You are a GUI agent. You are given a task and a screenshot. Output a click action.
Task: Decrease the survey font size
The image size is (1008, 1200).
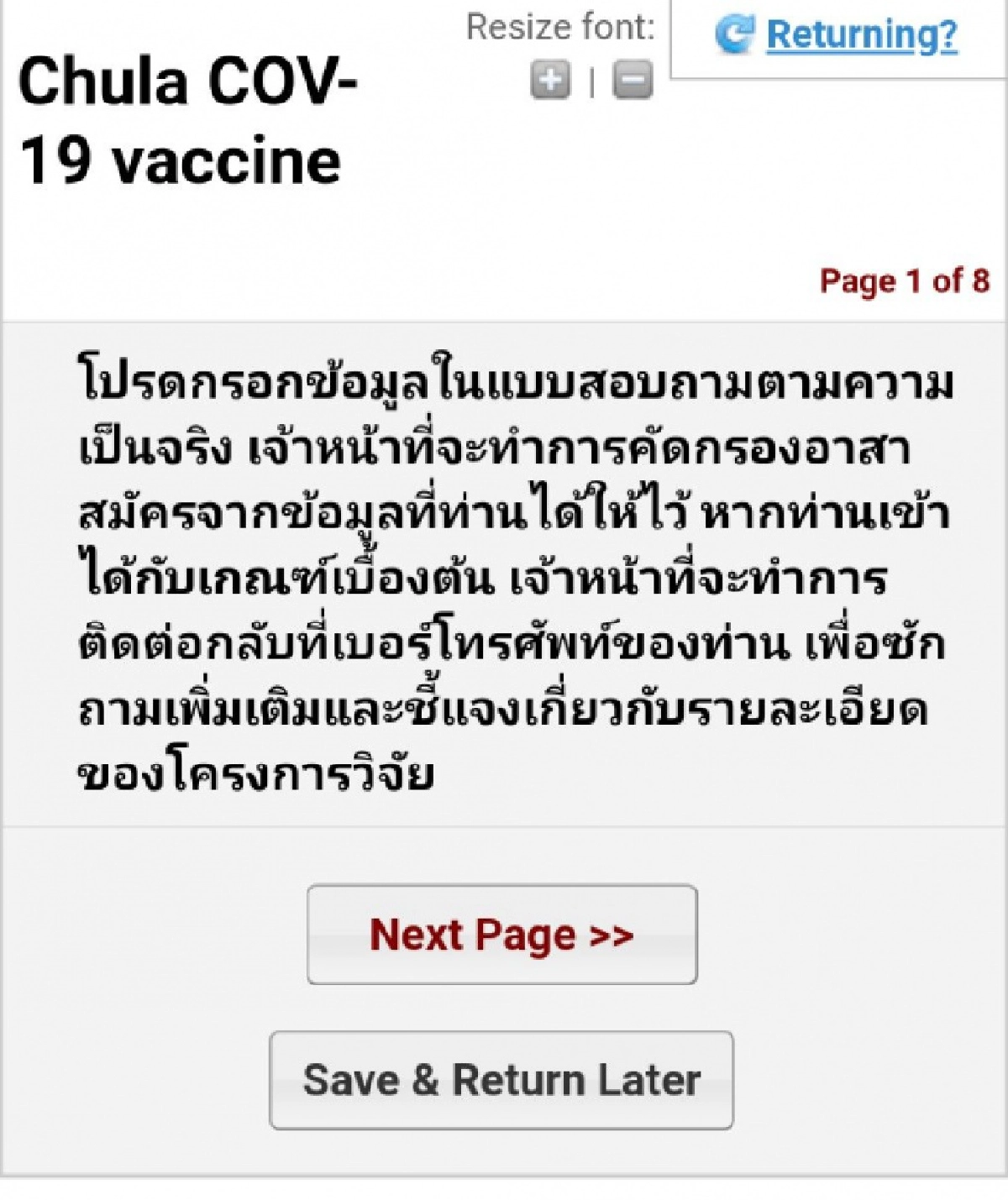pyautogui.click(x=633, y=81)
